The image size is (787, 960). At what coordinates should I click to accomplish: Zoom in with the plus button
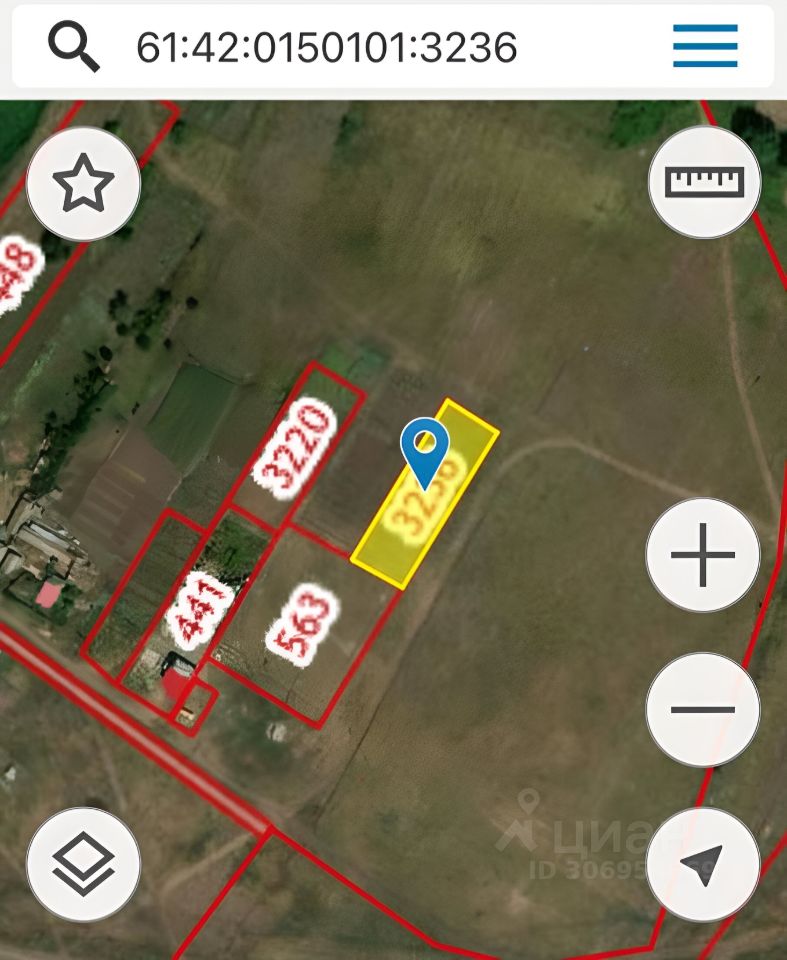click(x=703, y=555)
